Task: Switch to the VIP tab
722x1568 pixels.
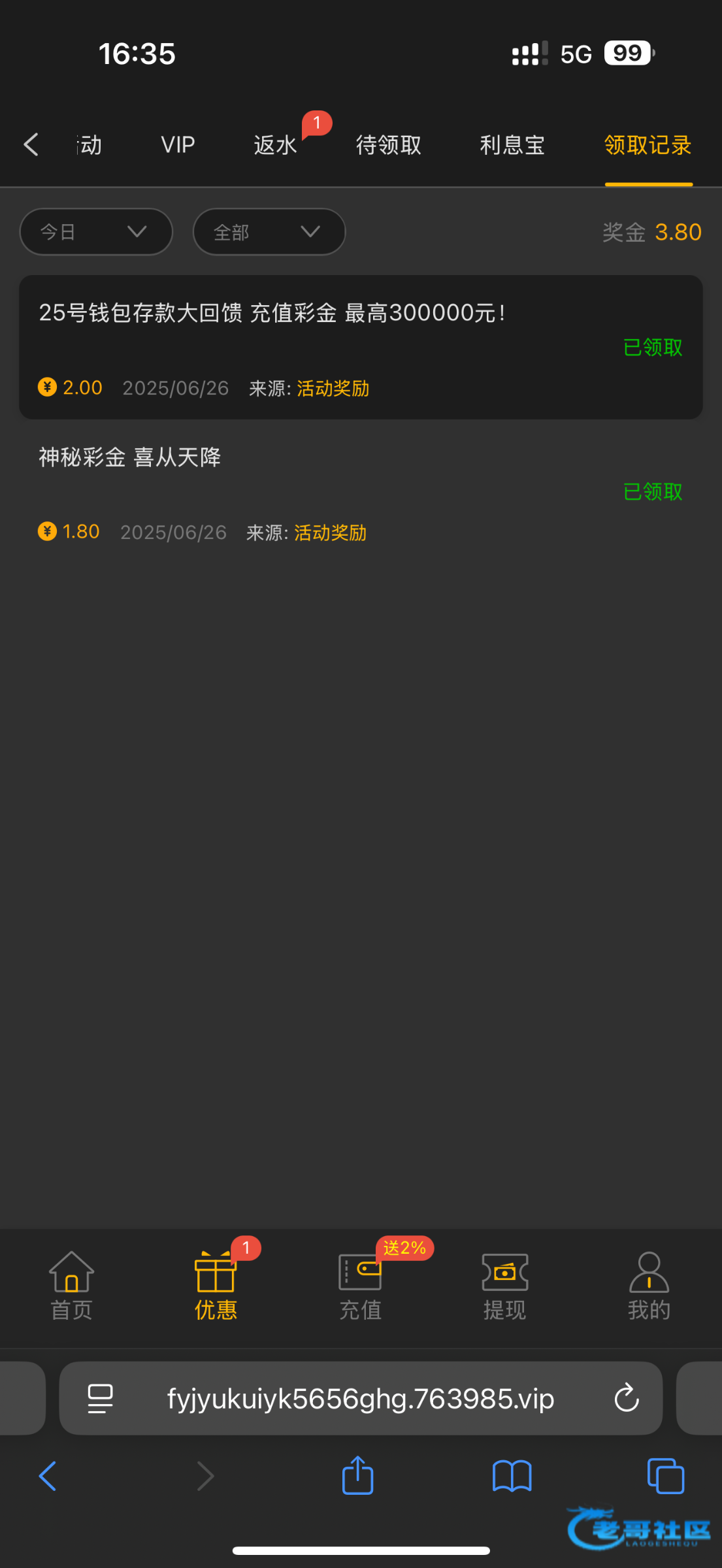Action: (178, 144)
